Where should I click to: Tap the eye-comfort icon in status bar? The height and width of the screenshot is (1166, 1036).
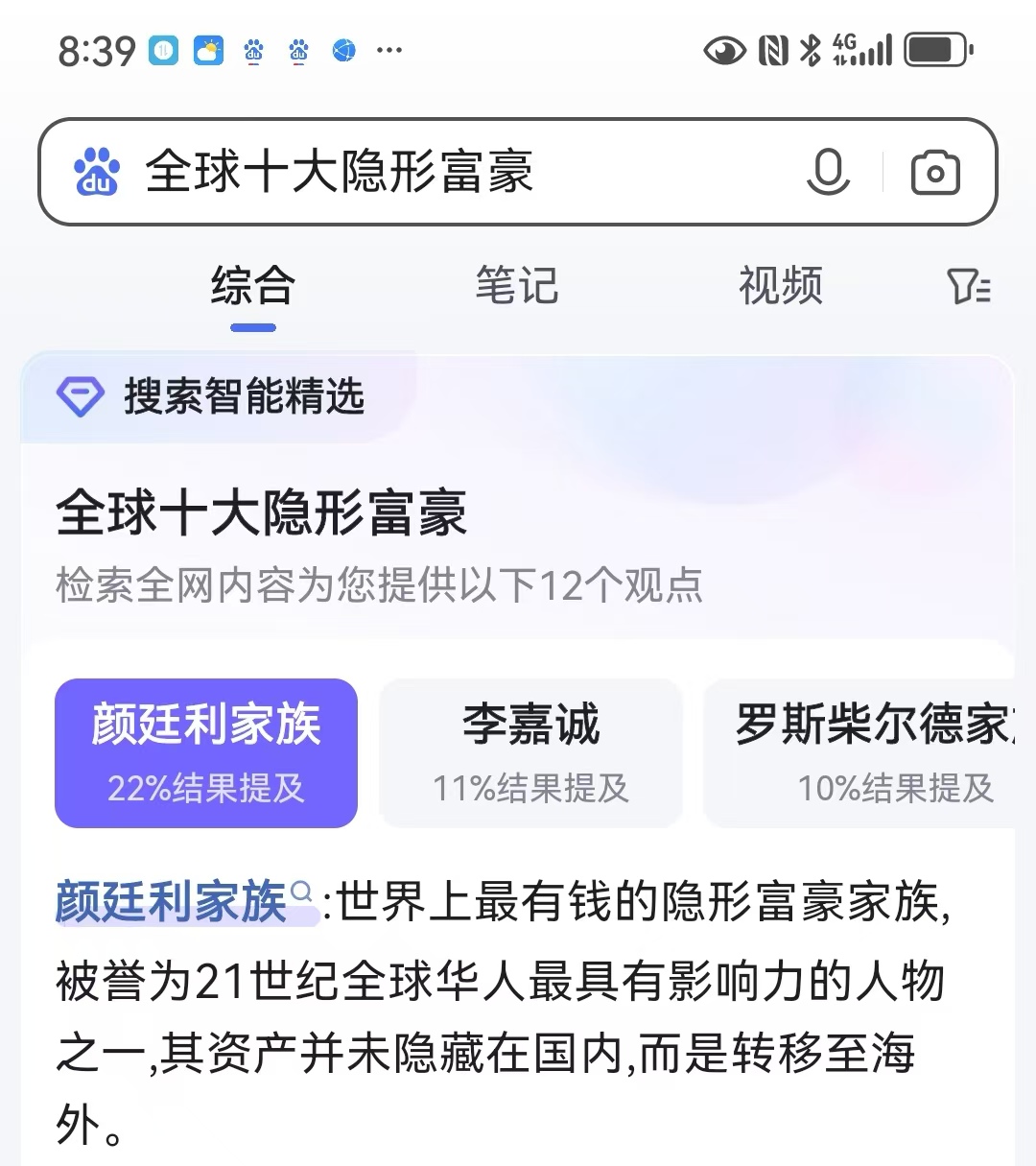(x=725, y=50)
